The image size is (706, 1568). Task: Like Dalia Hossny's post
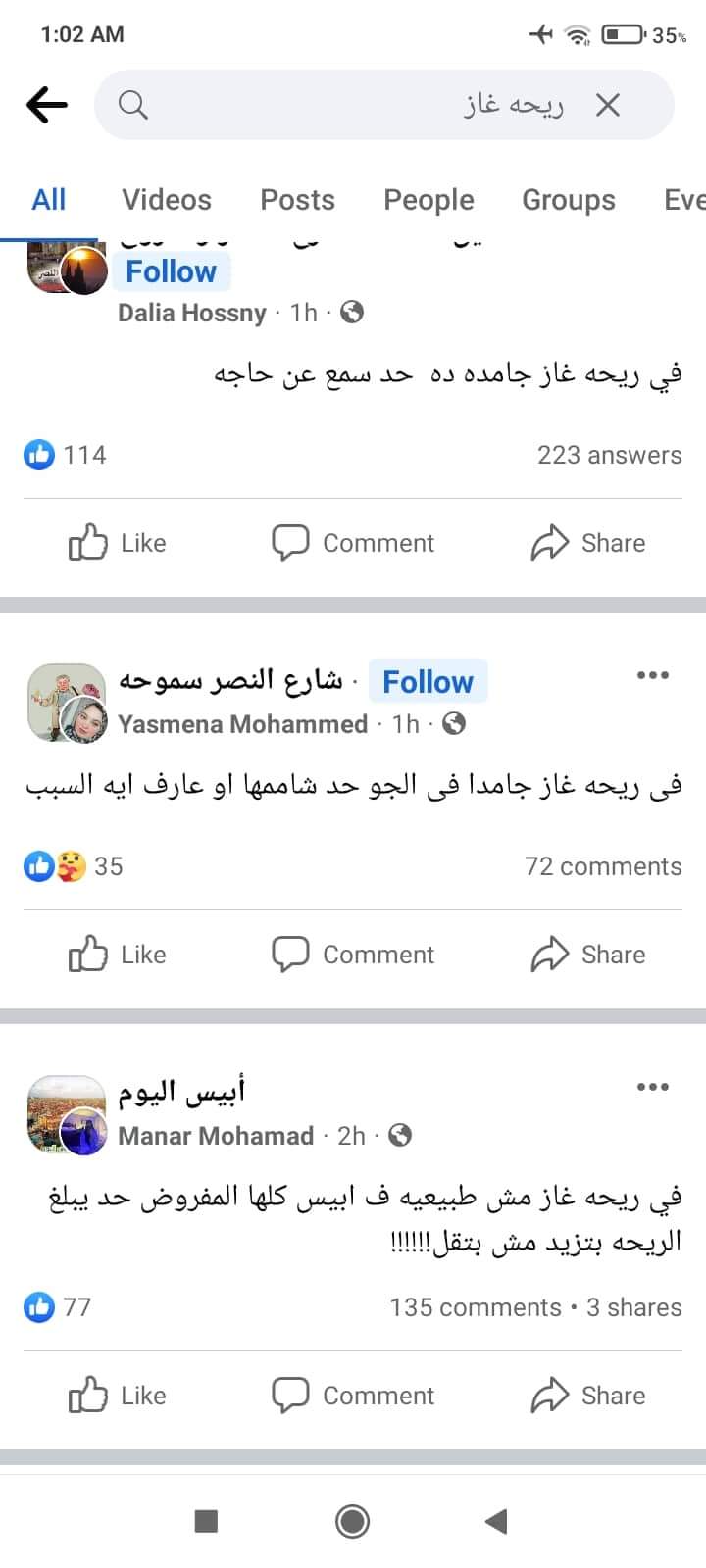click(x=118, y=543)
